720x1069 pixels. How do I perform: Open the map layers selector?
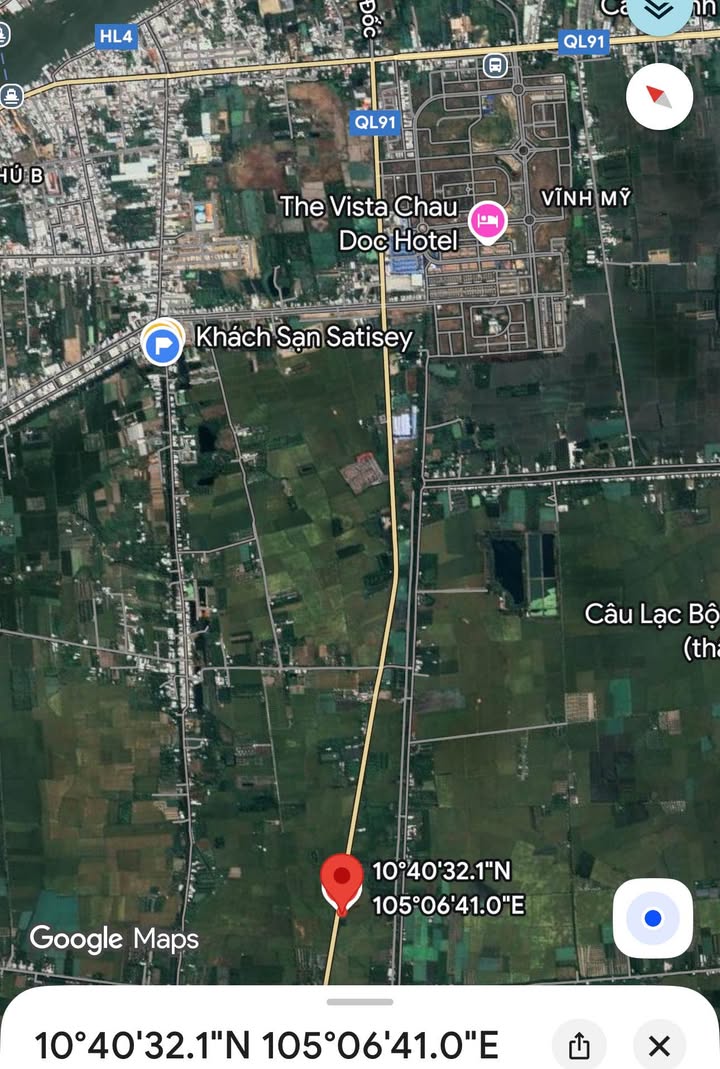659,12
